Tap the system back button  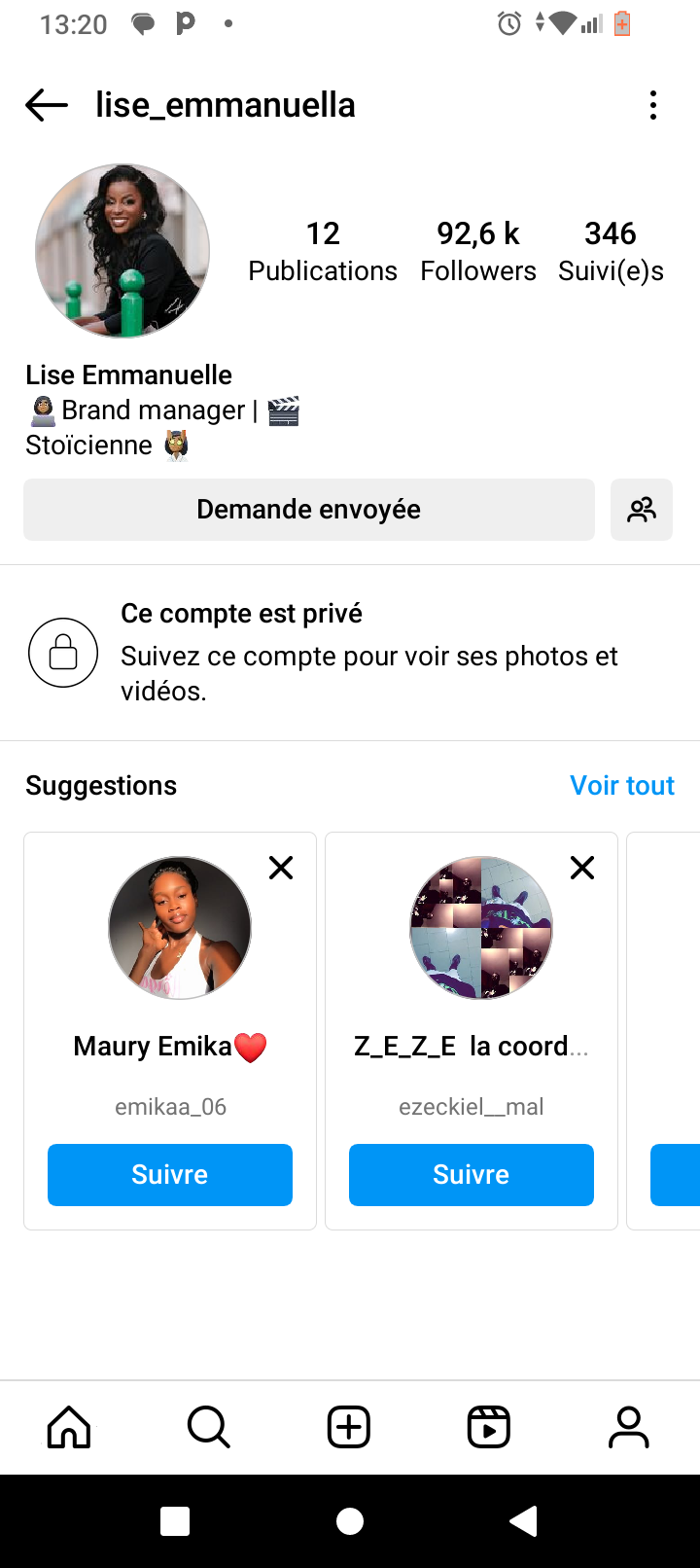[x=524, y=1521]
